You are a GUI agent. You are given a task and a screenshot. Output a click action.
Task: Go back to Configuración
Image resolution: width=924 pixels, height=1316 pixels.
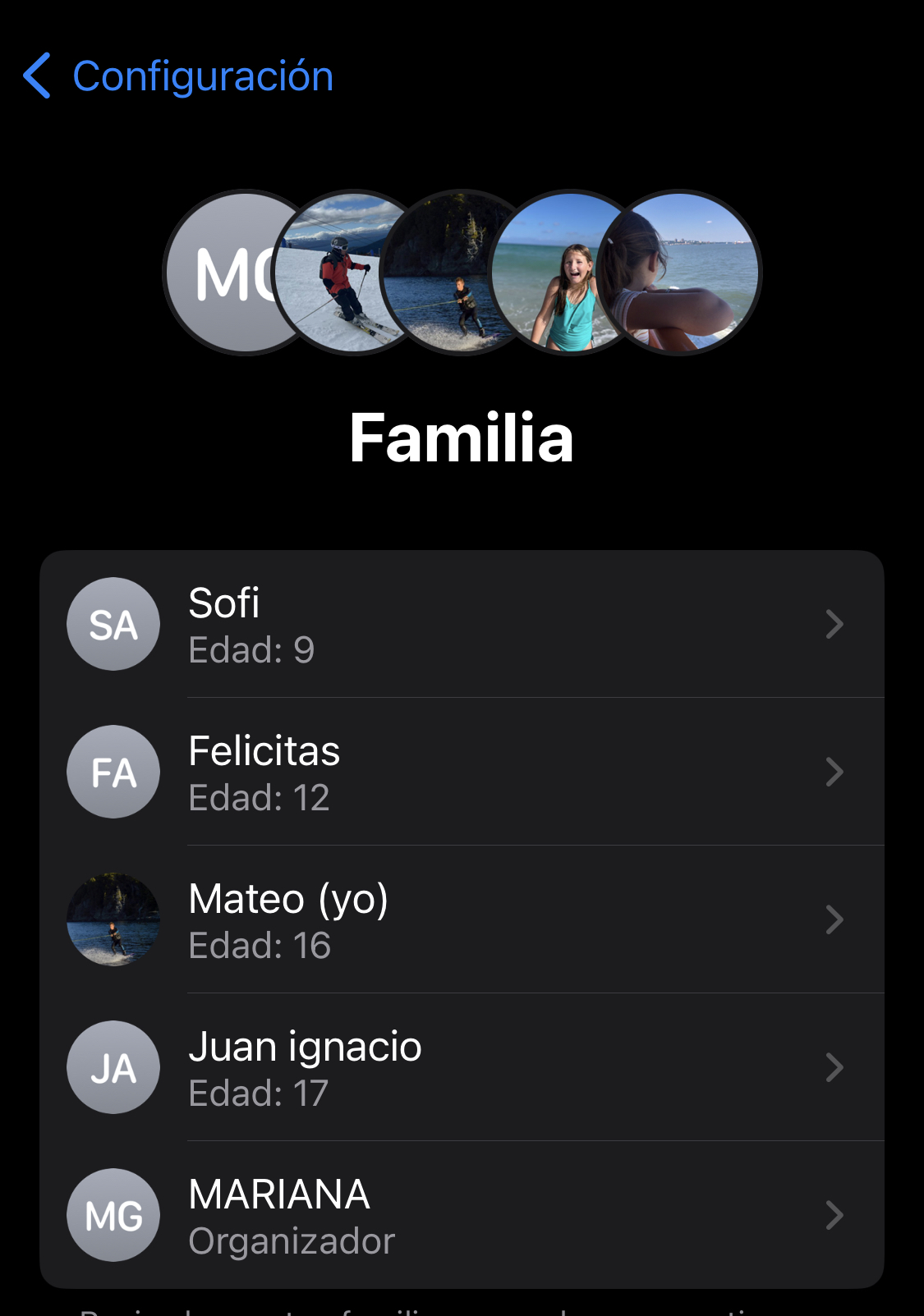(x=177, y=76)
